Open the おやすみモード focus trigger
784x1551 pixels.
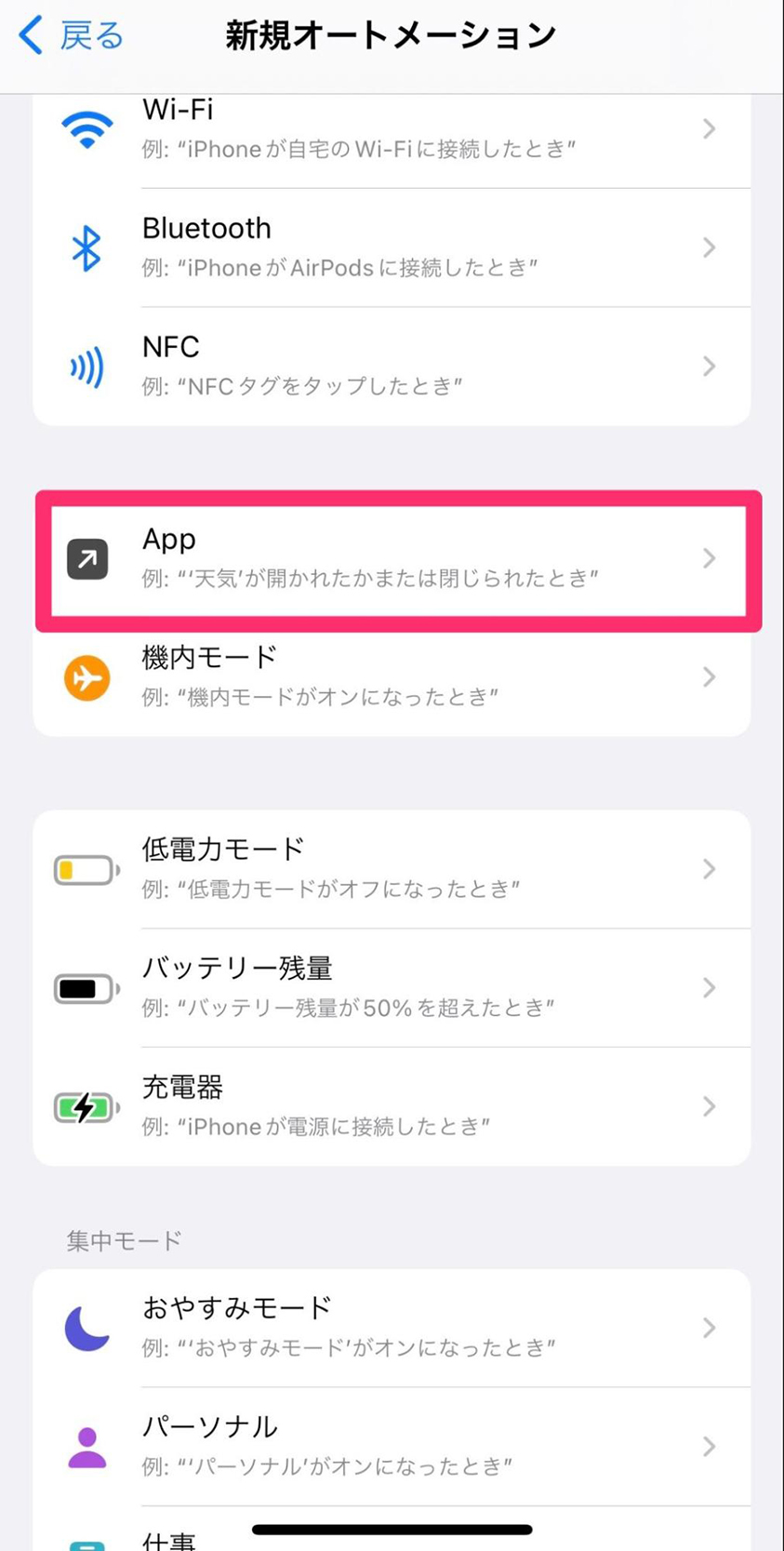(392, 1328)
